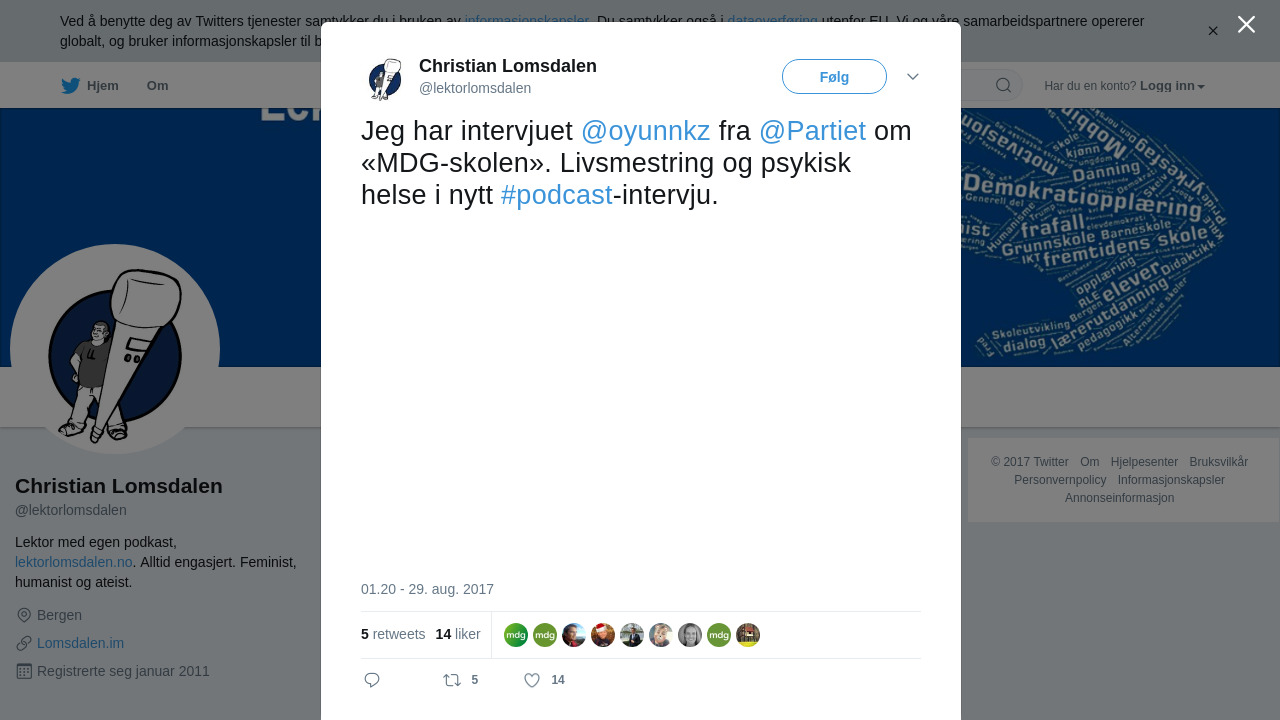Screen dimensions: 1280x720
Task: Open the Logg inn dropdown
Action: click(1171, 86)
